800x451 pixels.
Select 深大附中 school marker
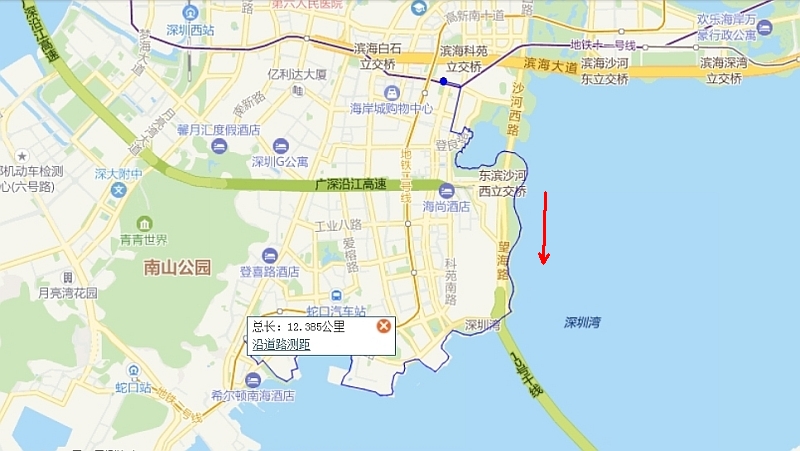click(119, 189)
